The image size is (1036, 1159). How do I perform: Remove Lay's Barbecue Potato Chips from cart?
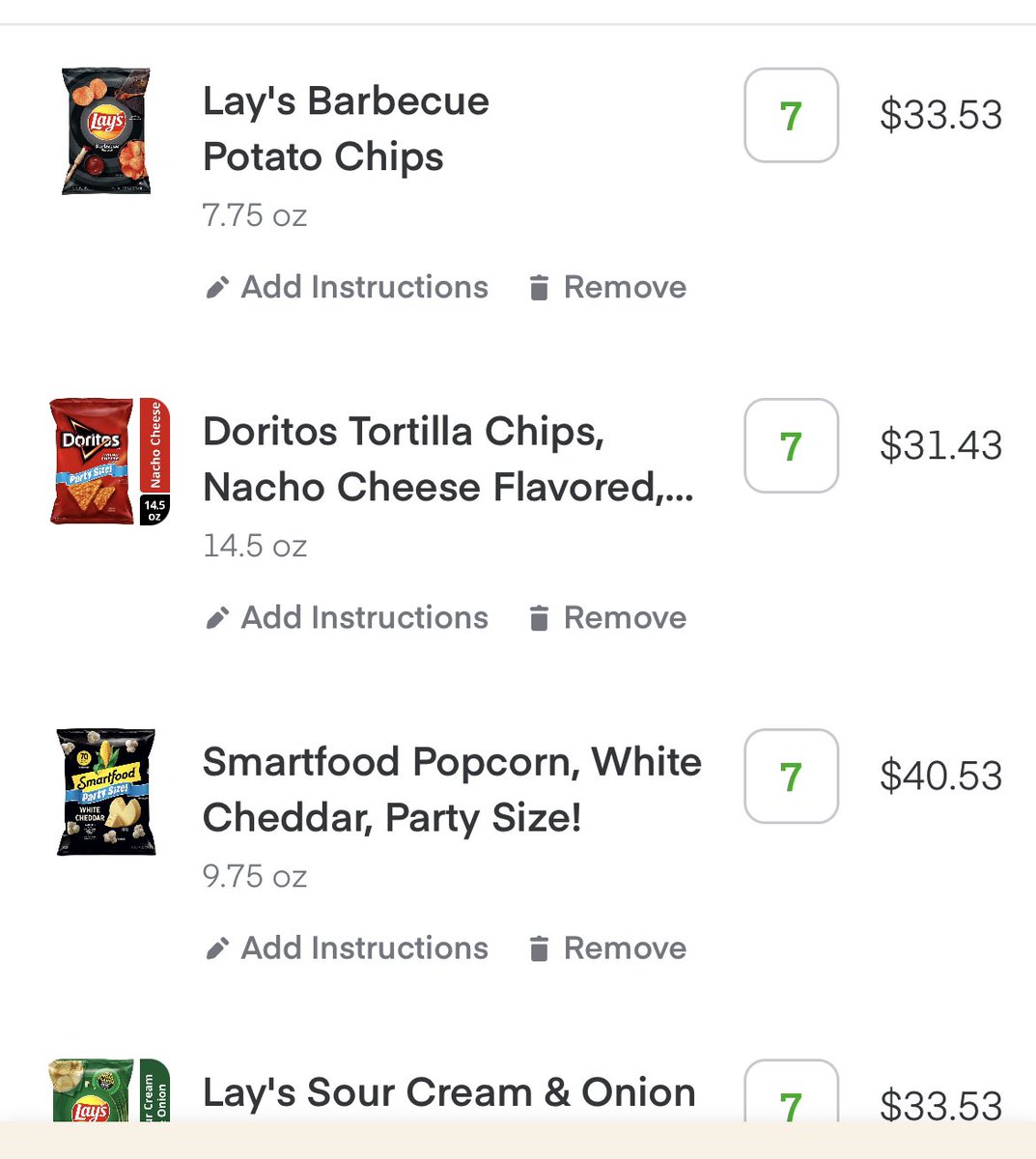[607, 287]
